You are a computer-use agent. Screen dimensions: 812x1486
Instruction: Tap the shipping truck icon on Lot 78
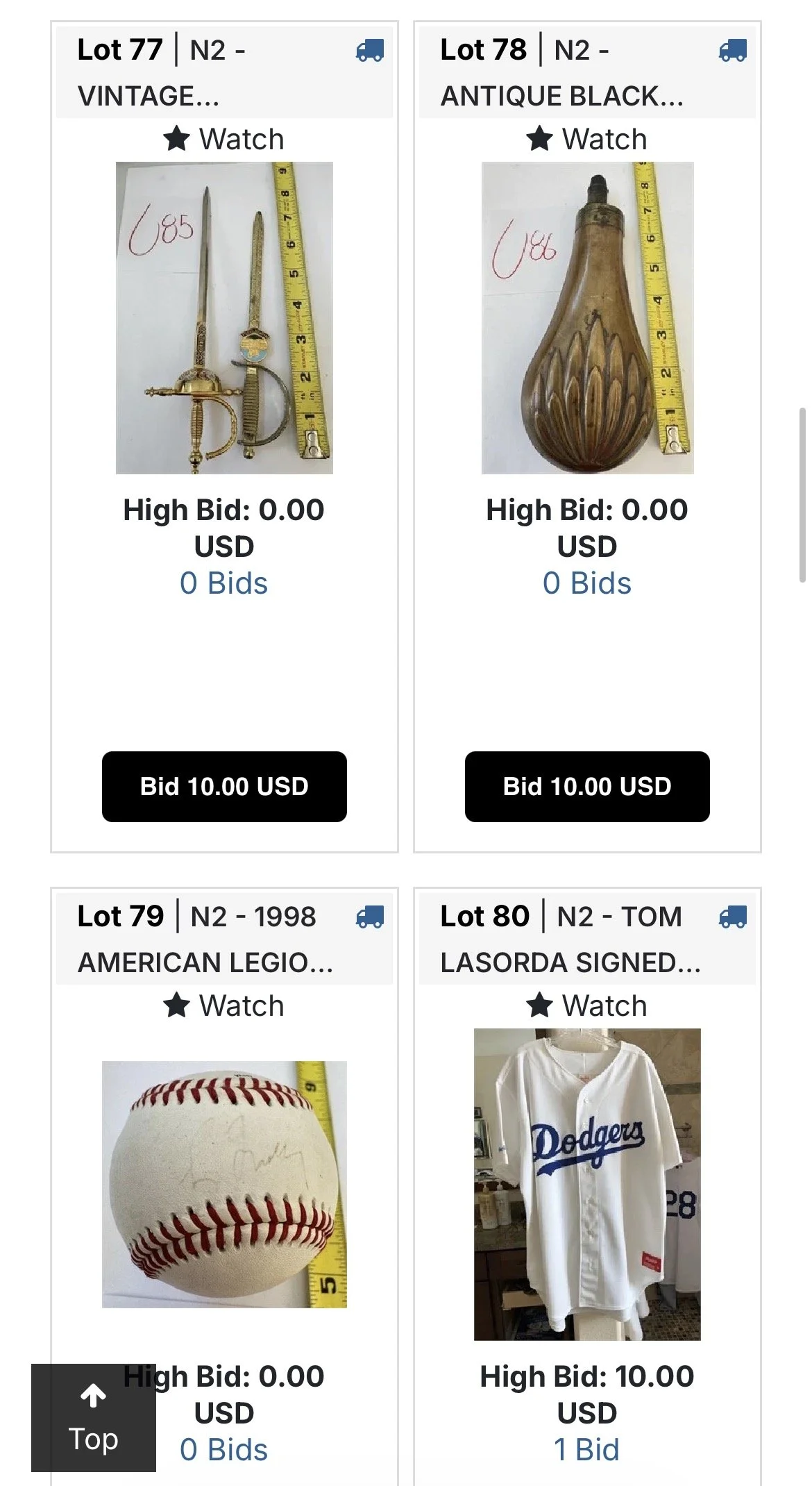(733, 50)
